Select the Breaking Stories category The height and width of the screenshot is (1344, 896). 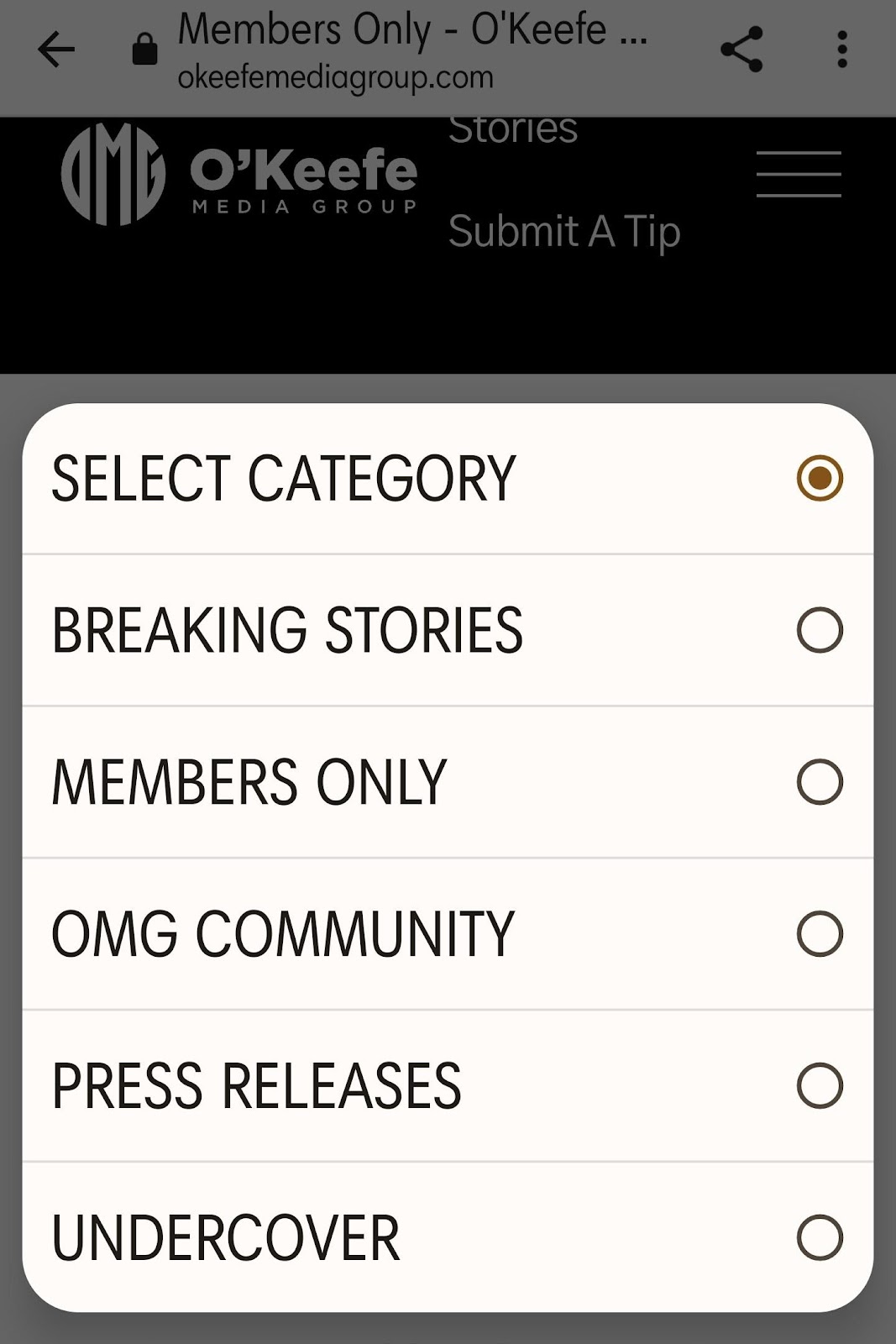point(448,630)
